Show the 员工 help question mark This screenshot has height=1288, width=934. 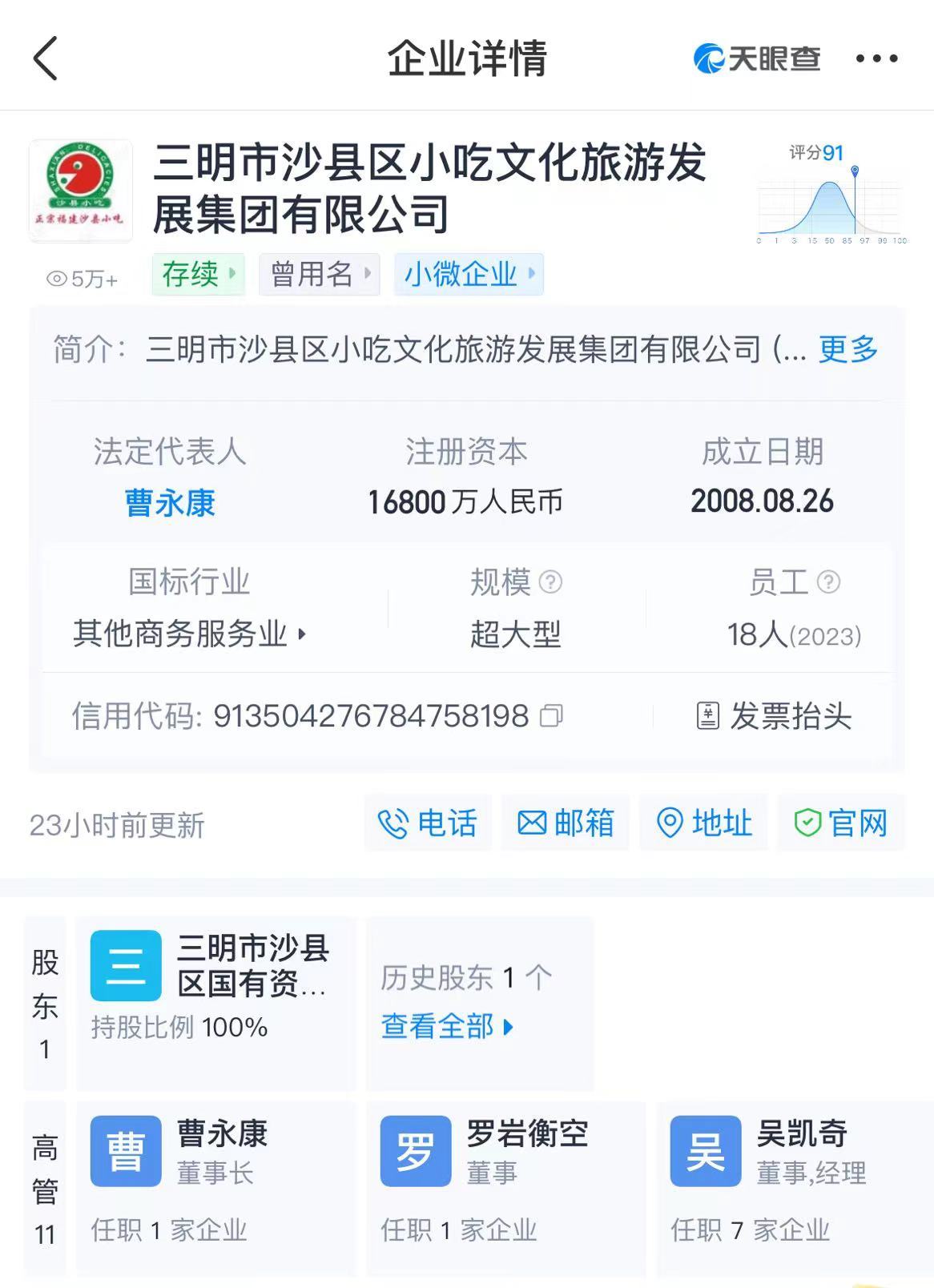828,582
